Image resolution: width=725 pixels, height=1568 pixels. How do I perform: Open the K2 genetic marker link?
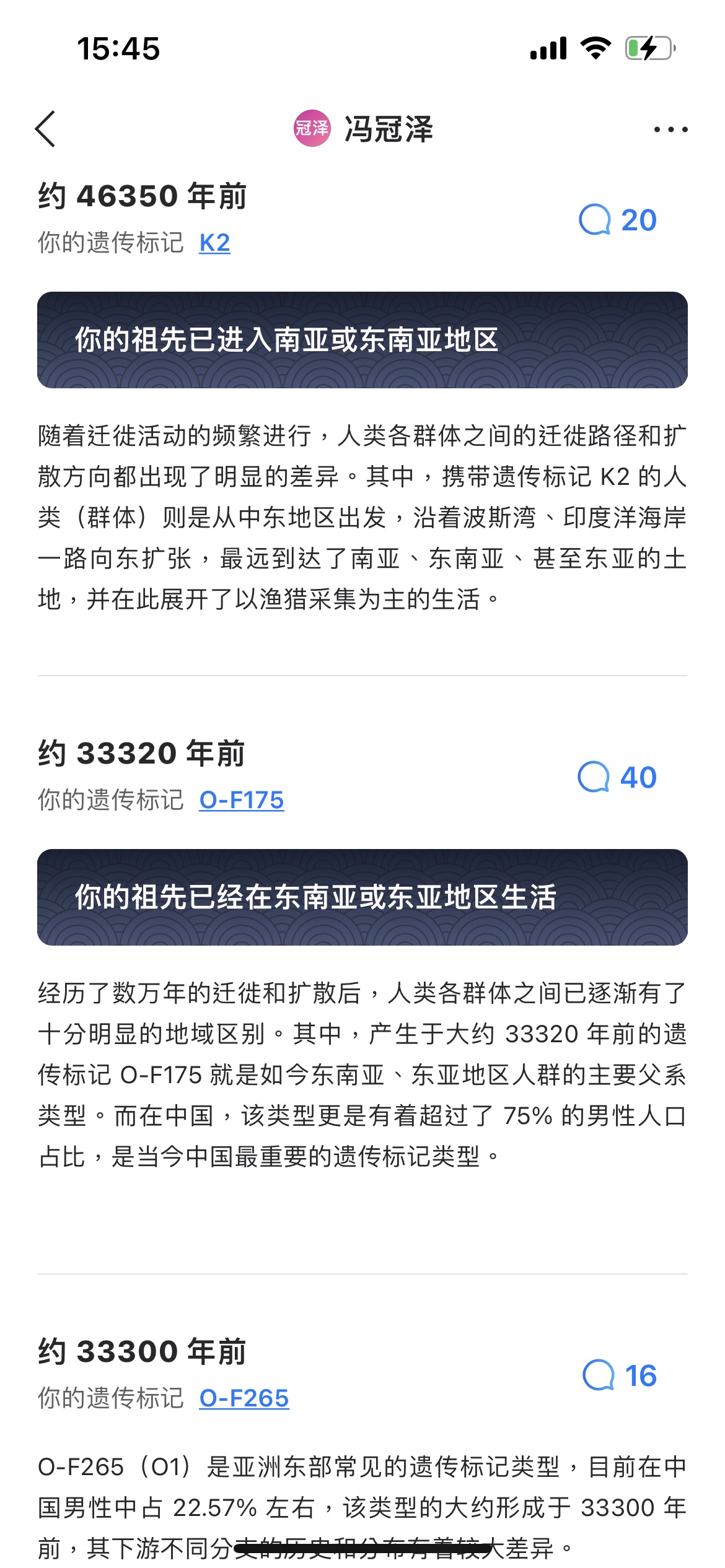pos(214,243)
